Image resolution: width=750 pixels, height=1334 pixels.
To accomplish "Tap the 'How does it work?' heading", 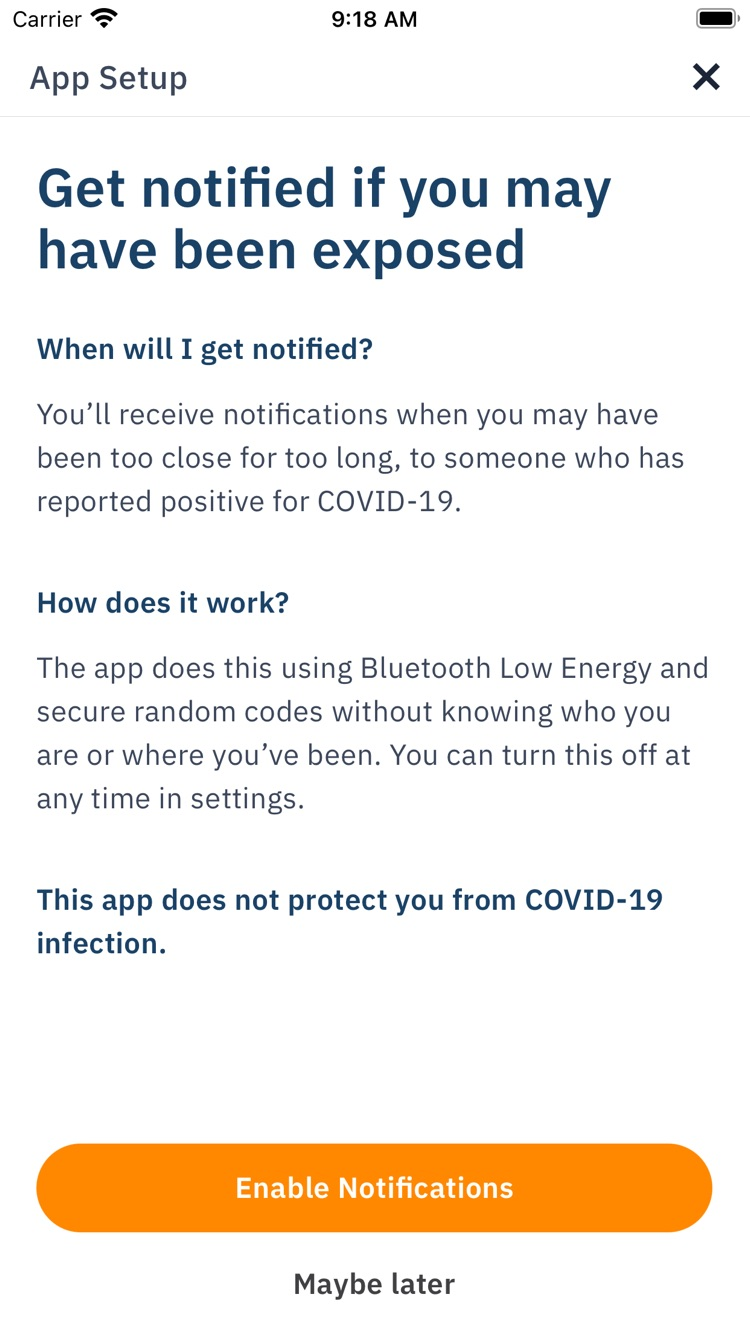I will (x=162, y=602).
